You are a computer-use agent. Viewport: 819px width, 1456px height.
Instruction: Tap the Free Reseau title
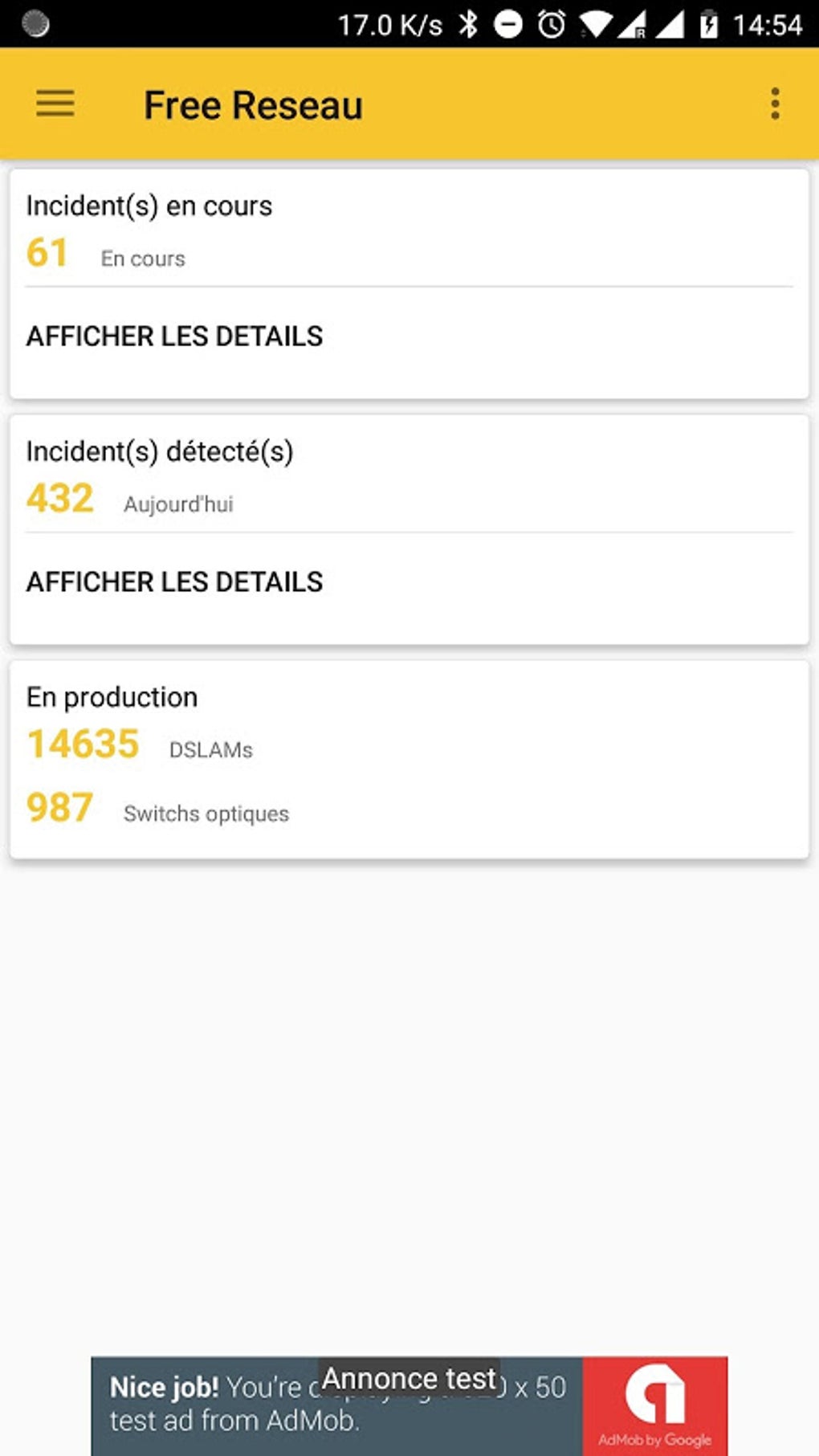point(252,104)
